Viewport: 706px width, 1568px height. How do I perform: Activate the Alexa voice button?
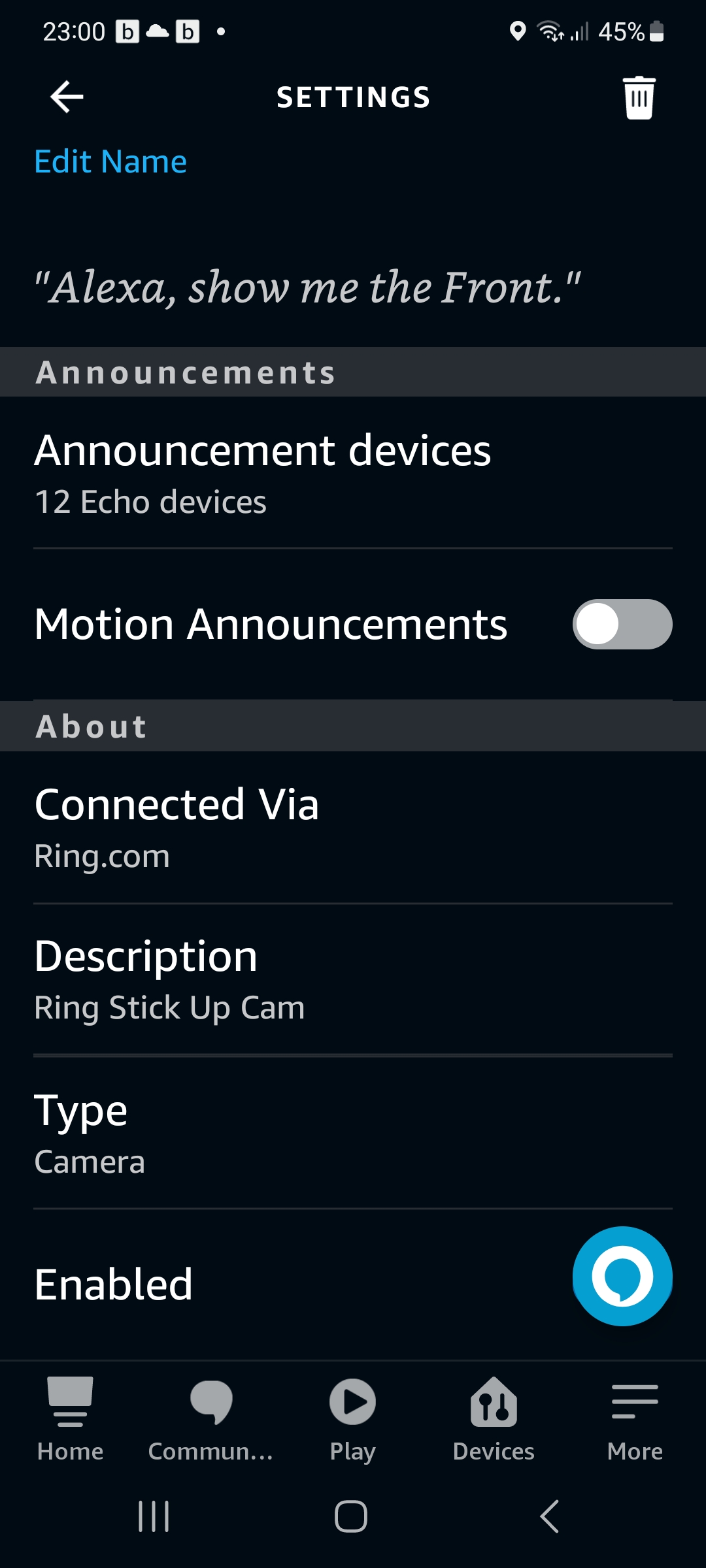[x=622, y=1276]
